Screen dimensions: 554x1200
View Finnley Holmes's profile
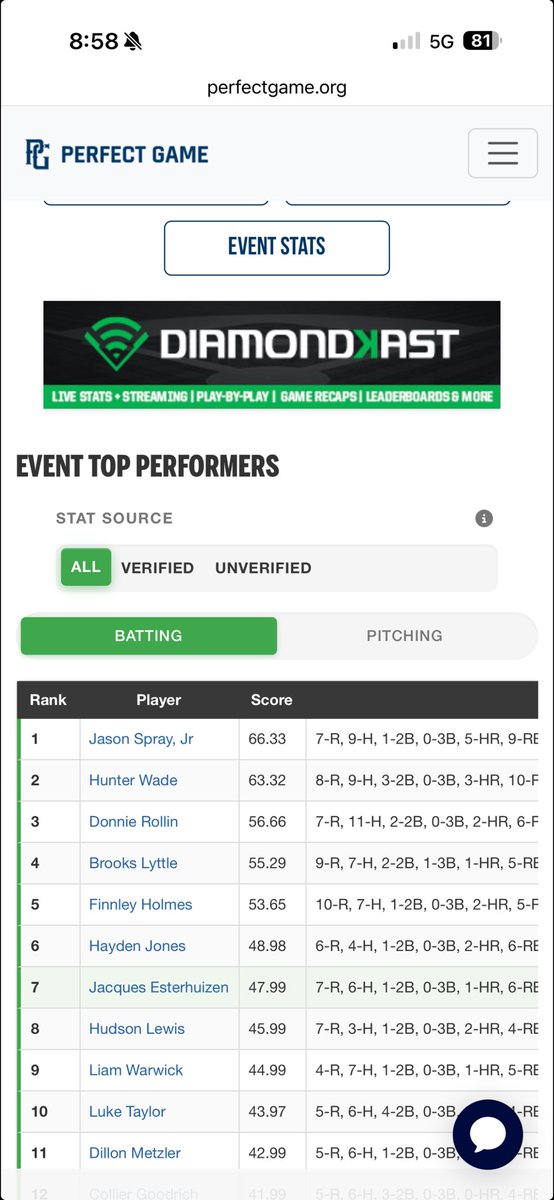(x=140, y=904)
